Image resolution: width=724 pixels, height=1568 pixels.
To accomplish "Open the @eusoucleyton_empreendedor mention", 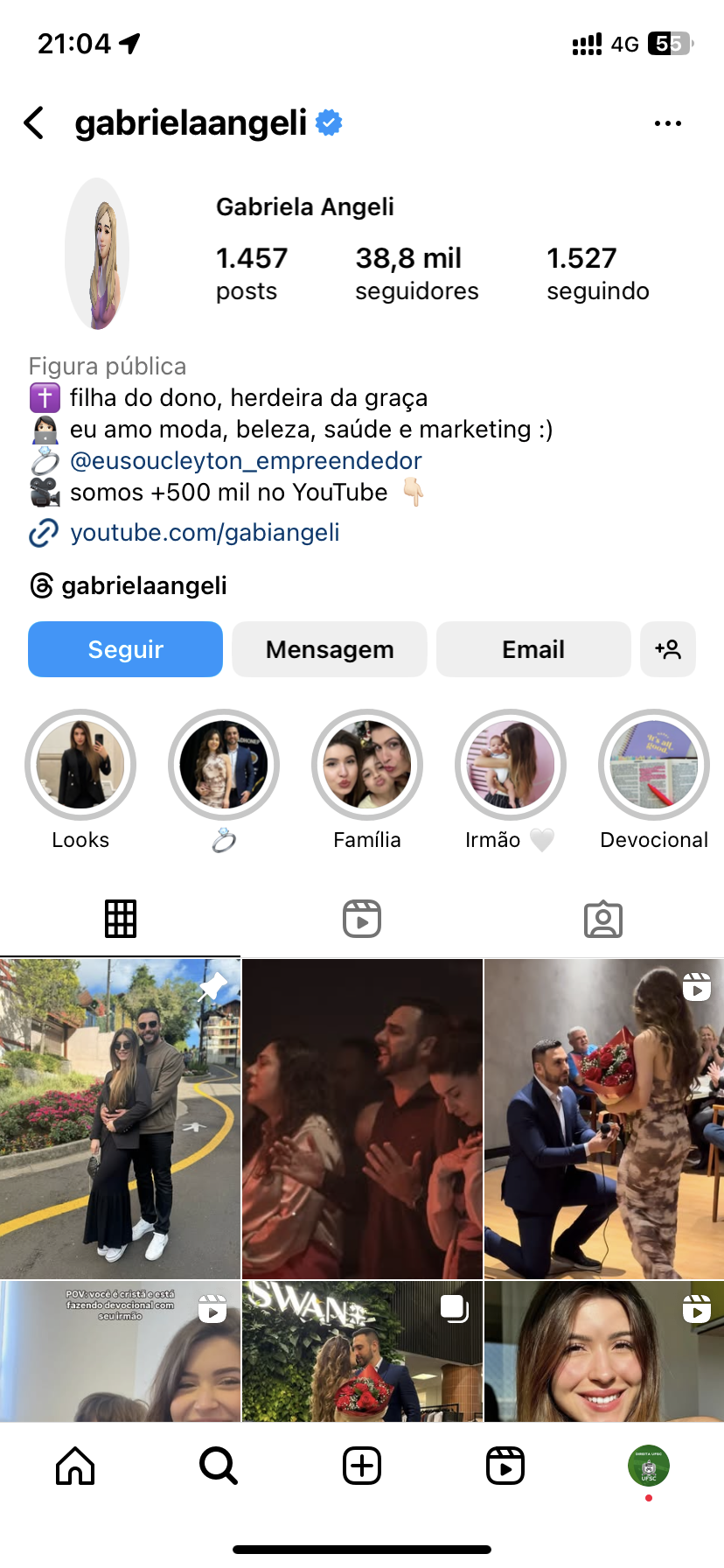I will 246,460.
